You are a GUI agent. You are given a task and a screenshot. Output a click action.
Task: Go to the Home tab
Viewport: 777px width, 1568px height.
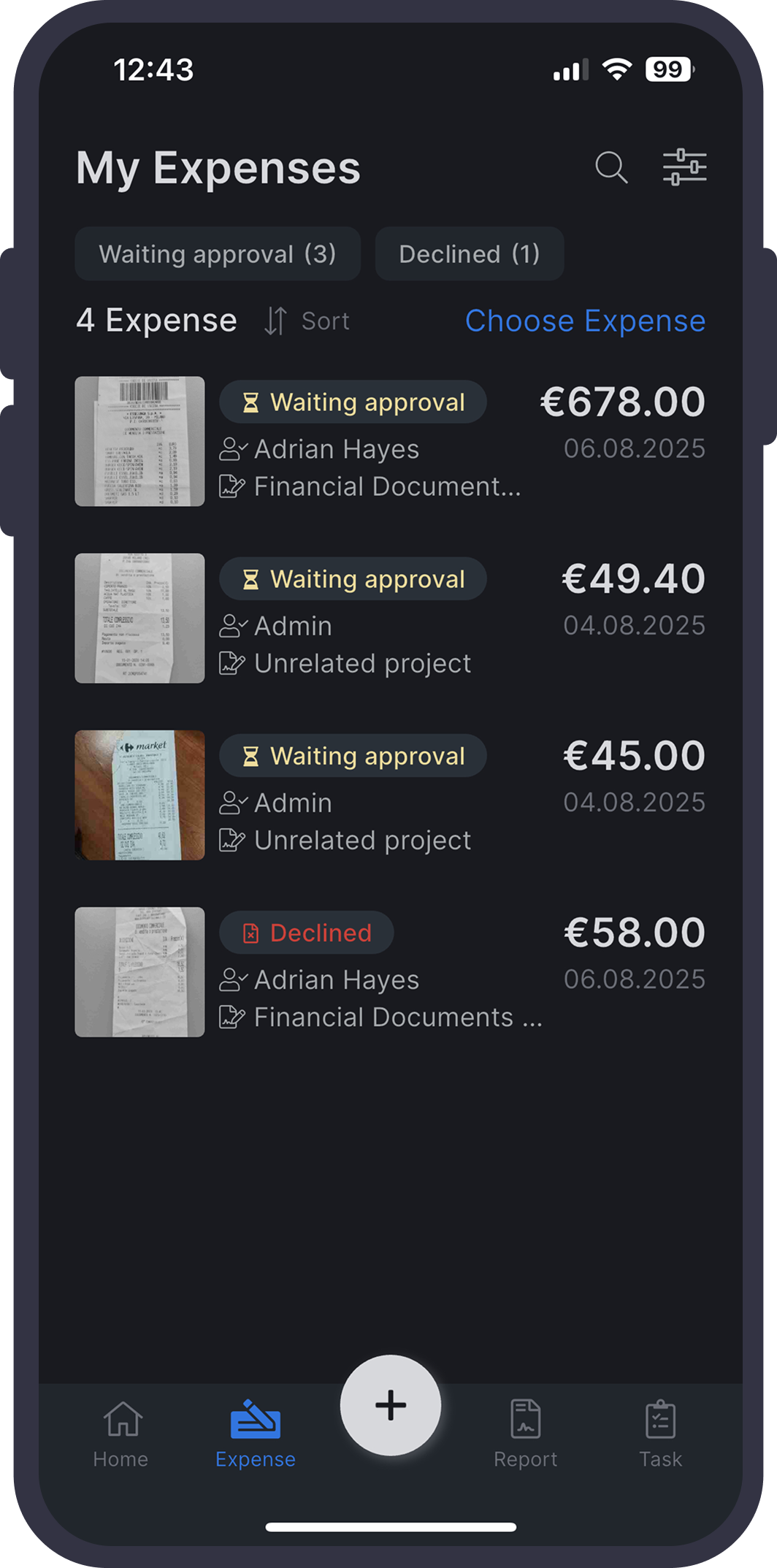121,1434
